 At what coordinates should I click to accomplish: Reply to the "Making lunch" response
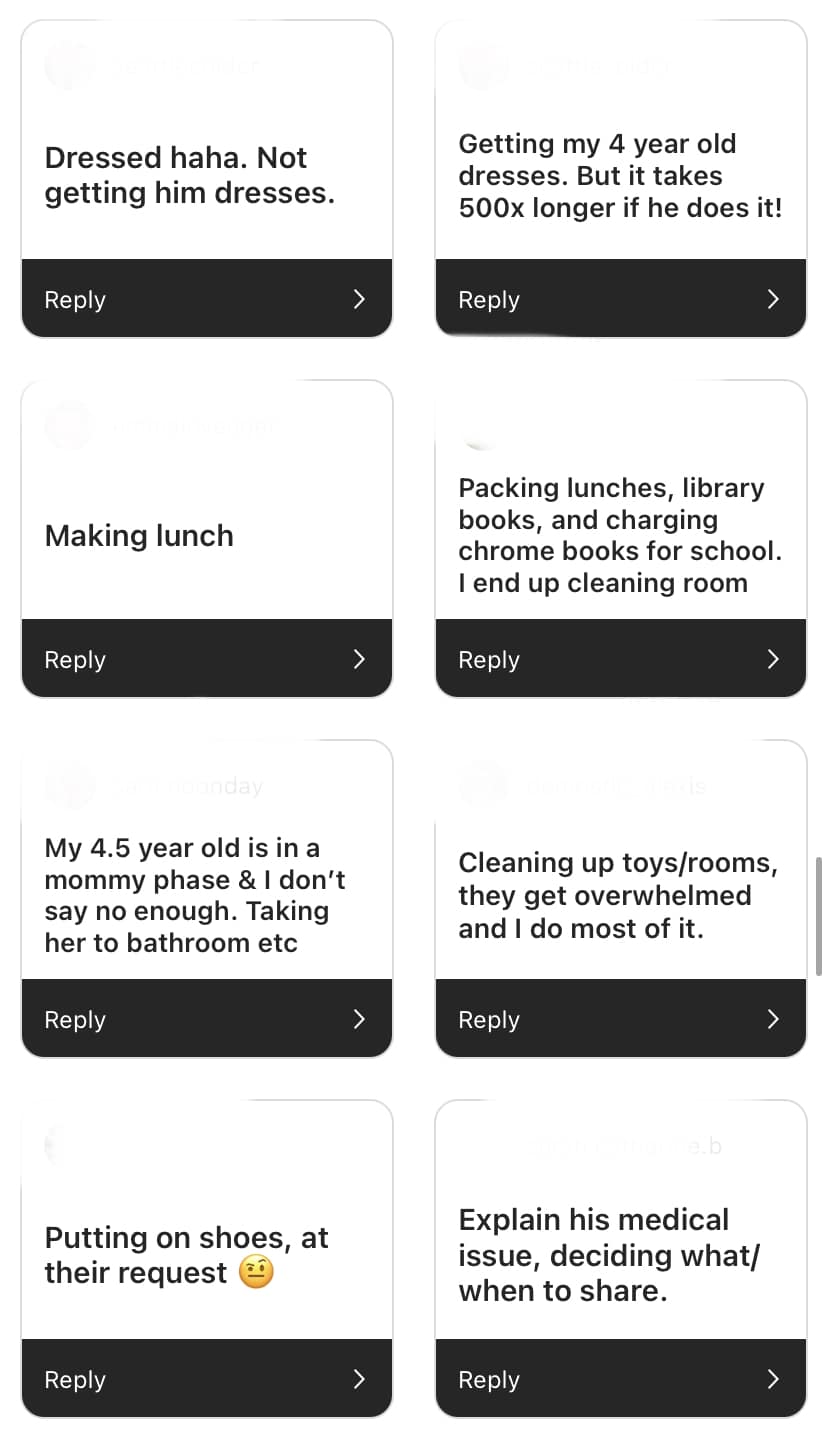206,659
